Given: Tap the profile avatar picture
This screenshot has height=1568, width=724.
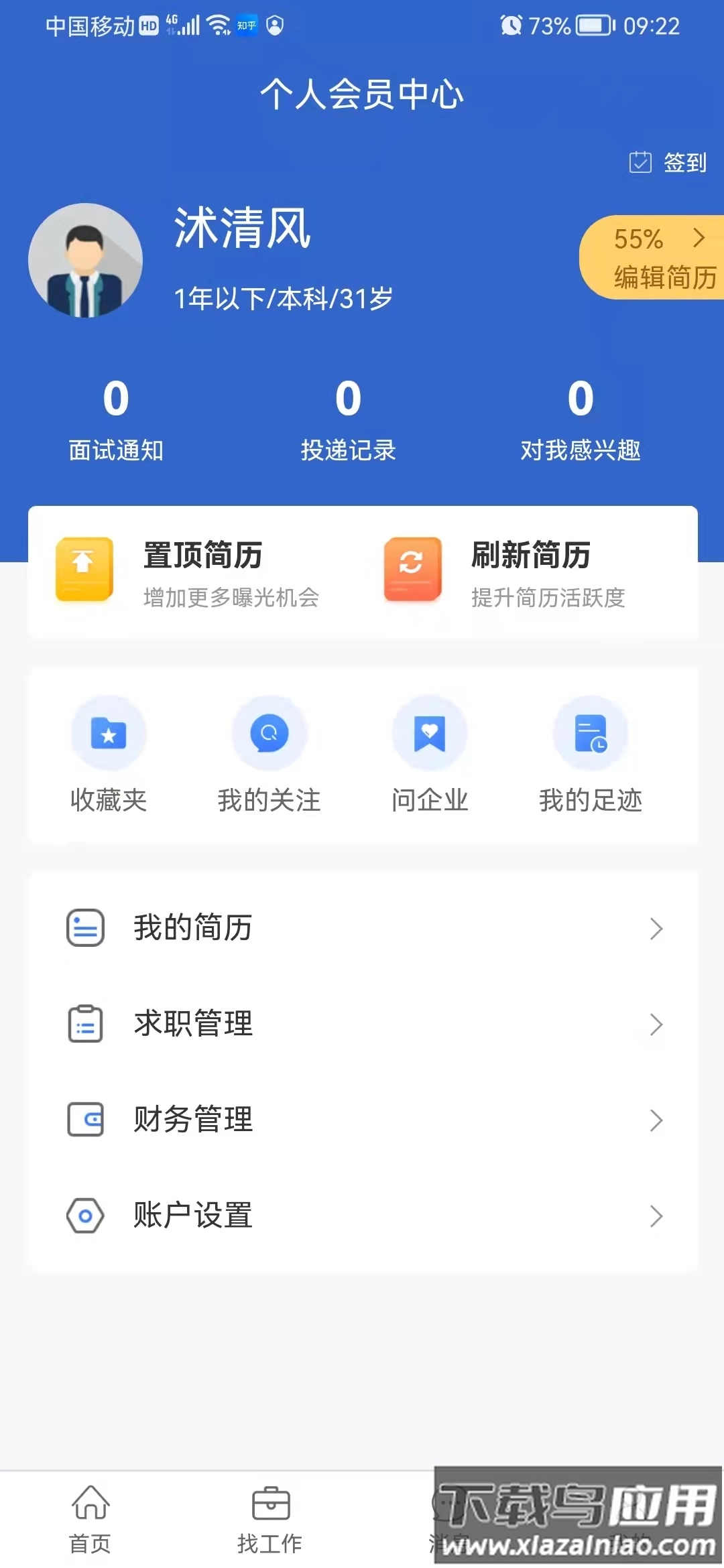Looking at the screenshot, I should click(x=85, y=260).
